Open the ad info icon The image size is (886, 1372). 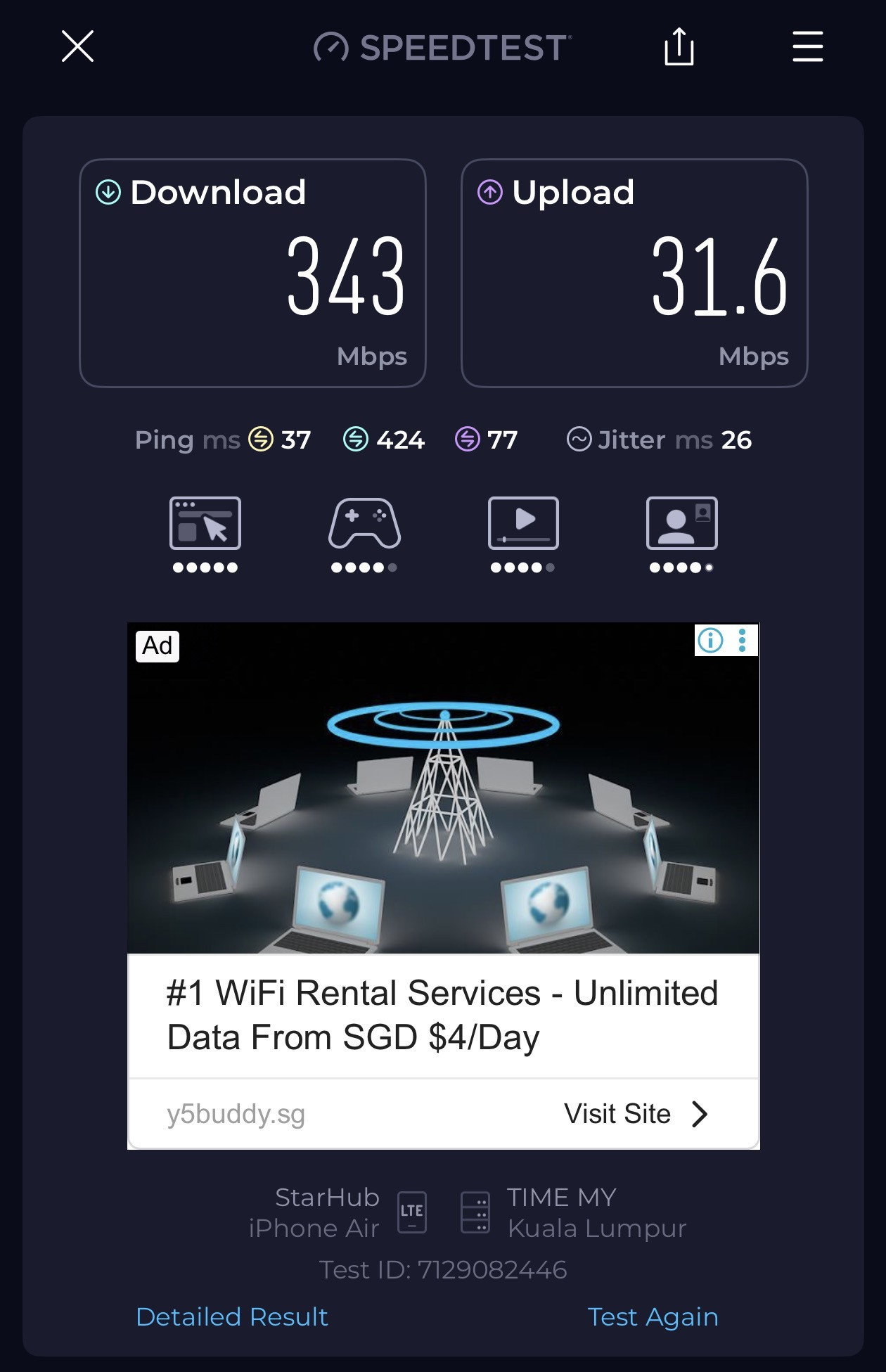(x=710, y=640)
